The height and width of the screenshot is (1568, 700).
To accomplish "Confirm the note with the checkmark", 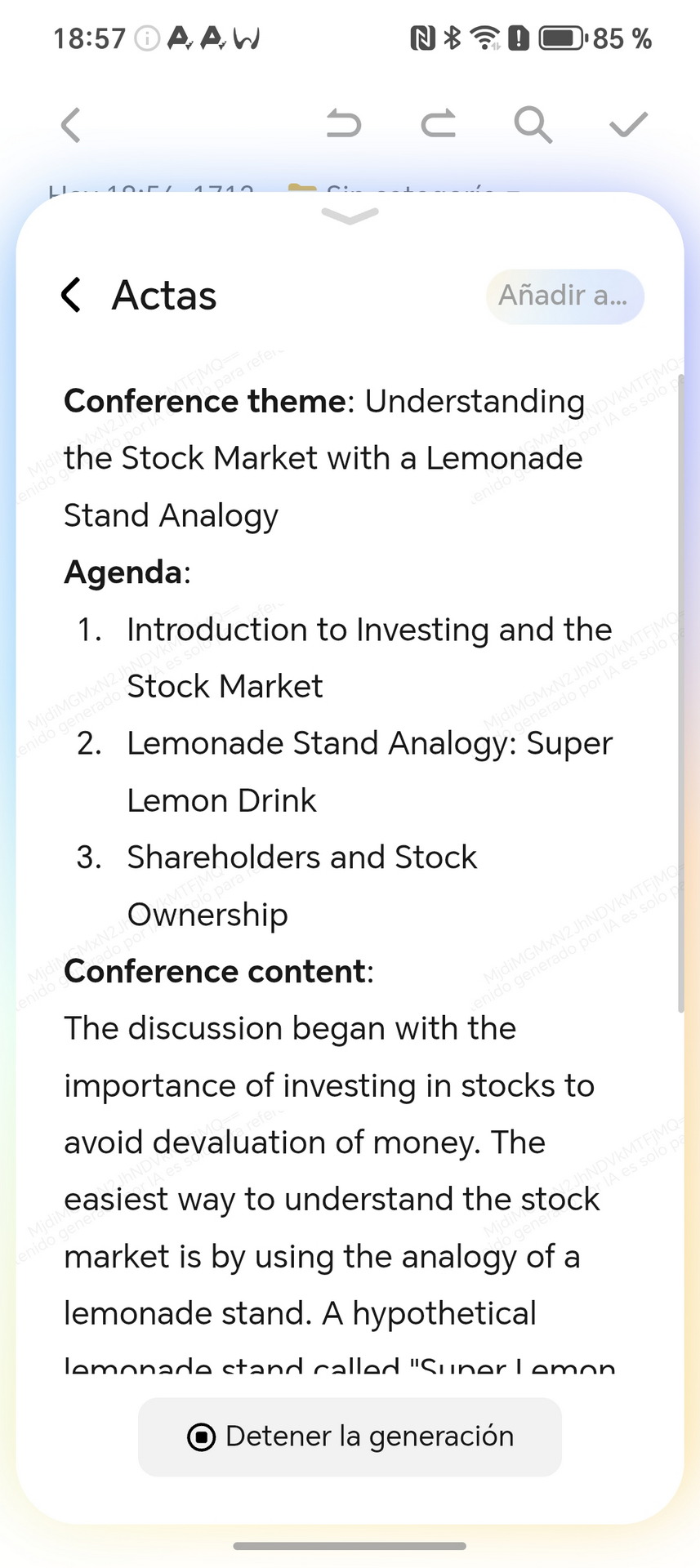I will pos(628,124).
